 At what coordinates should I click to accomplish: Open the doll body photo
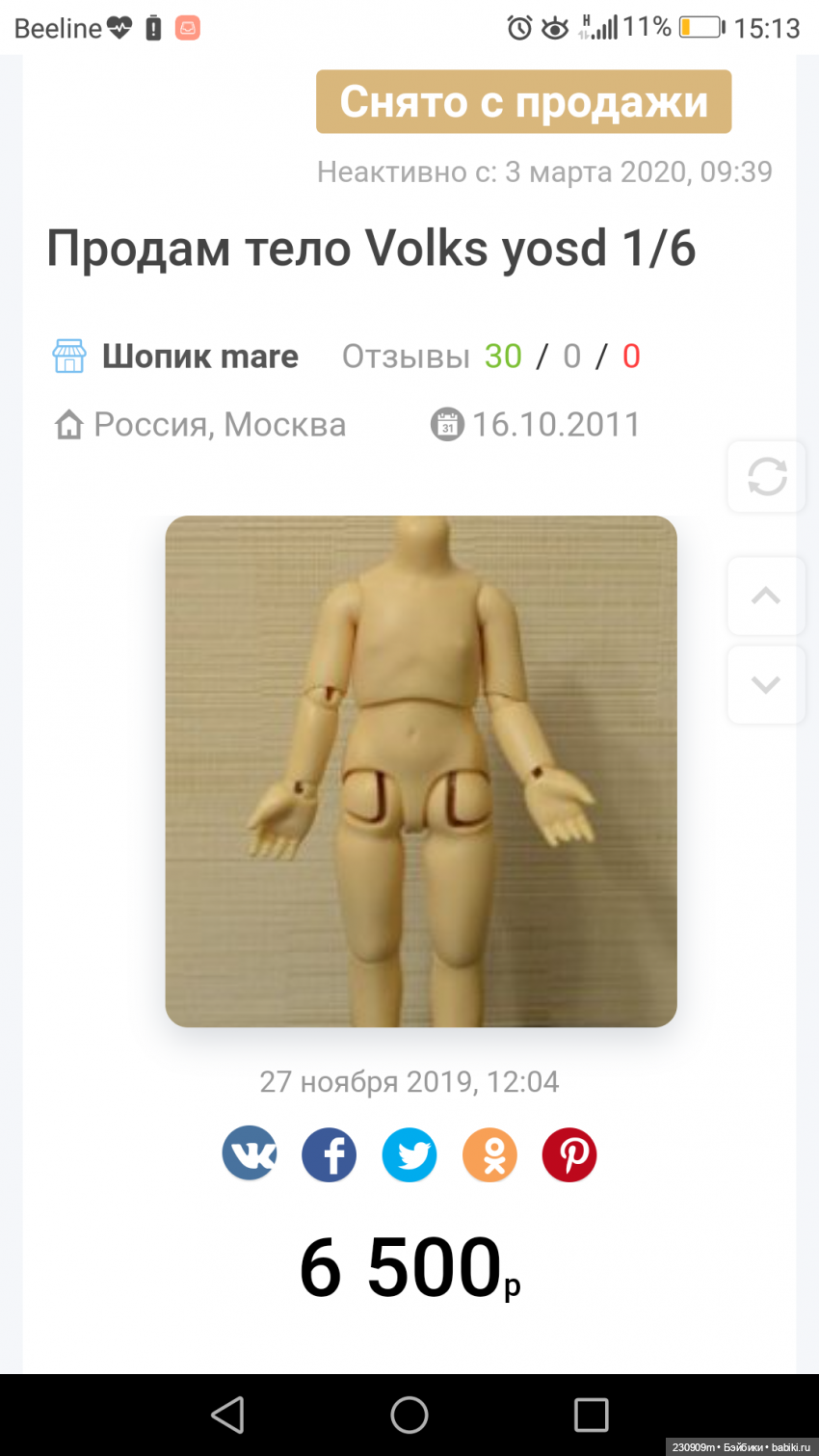pos(421,771)
